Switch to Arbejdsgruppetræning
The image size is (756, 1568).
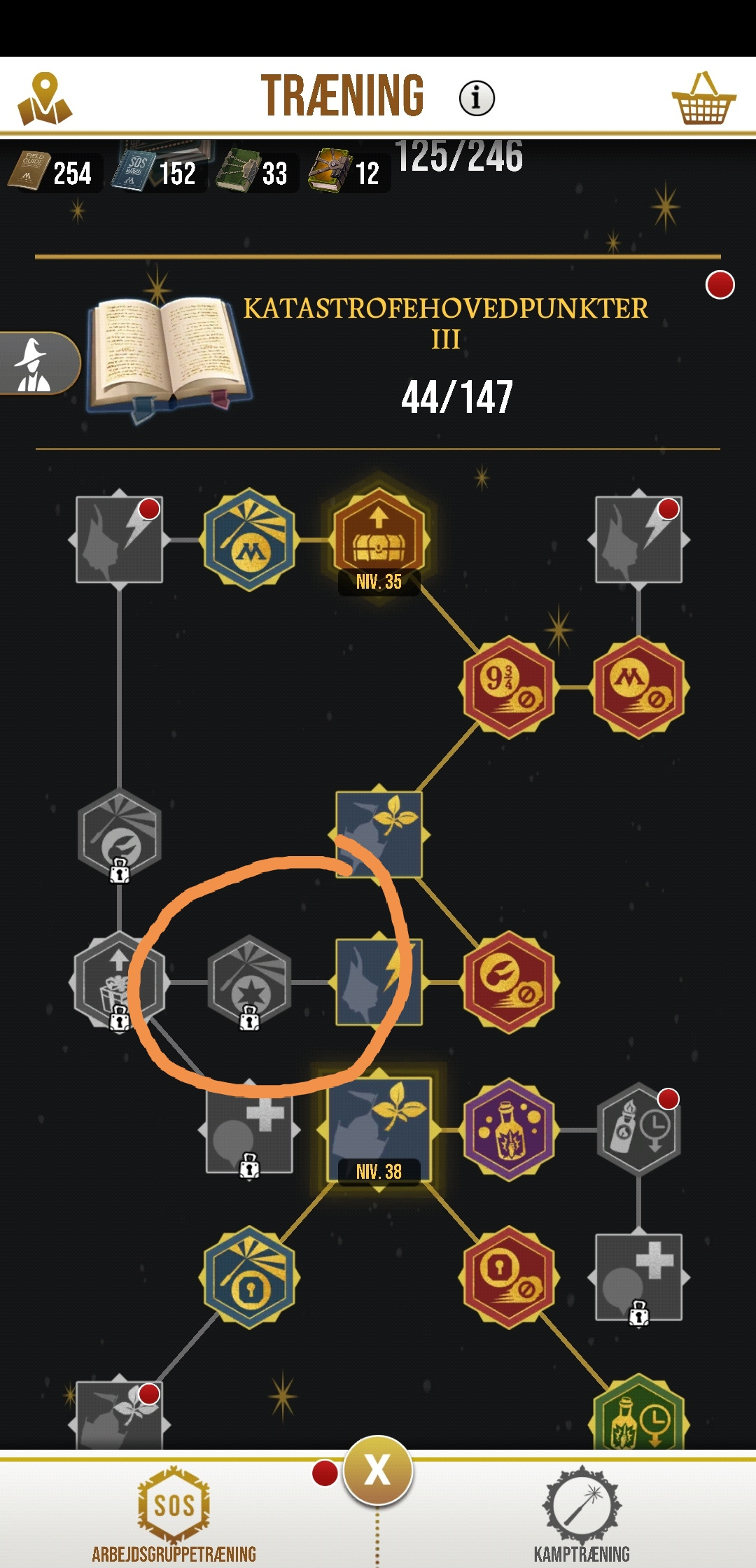click(x=174, y=1517)
